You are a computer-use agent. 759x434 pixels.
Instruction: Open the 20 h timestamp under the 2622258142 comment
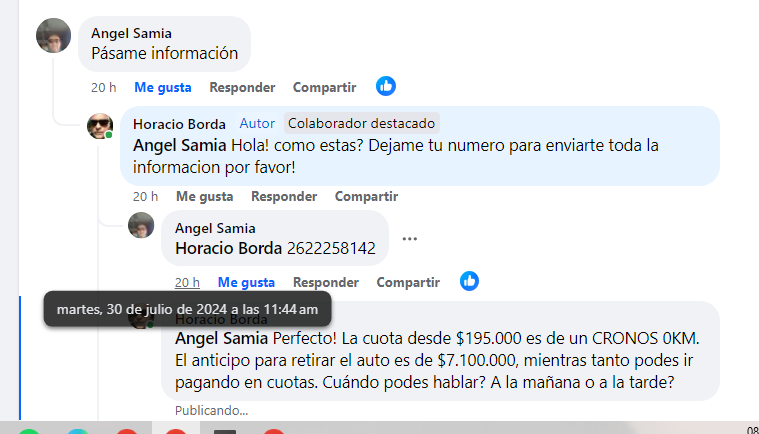187,282
